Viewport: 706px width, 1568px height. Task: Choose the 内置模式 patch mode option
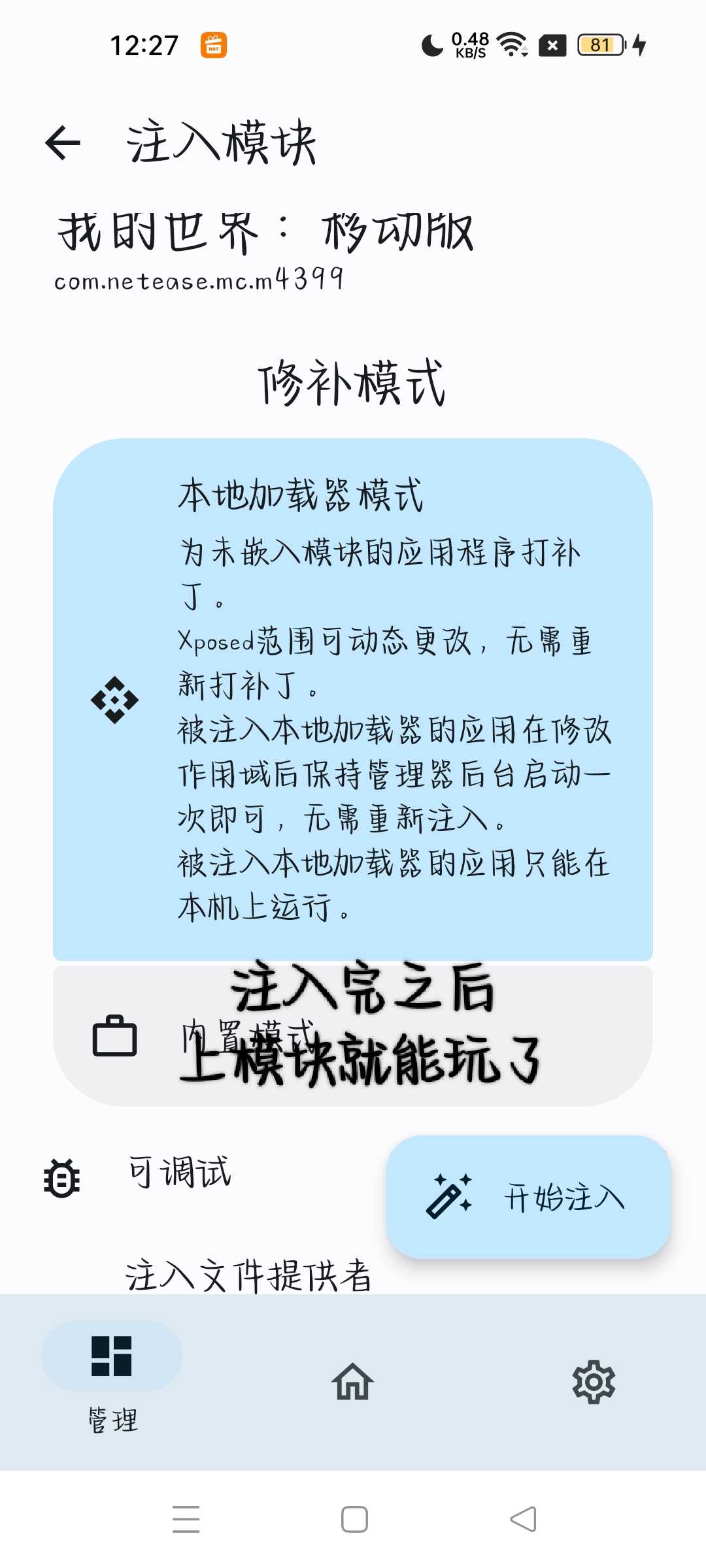pos(353,1036)
